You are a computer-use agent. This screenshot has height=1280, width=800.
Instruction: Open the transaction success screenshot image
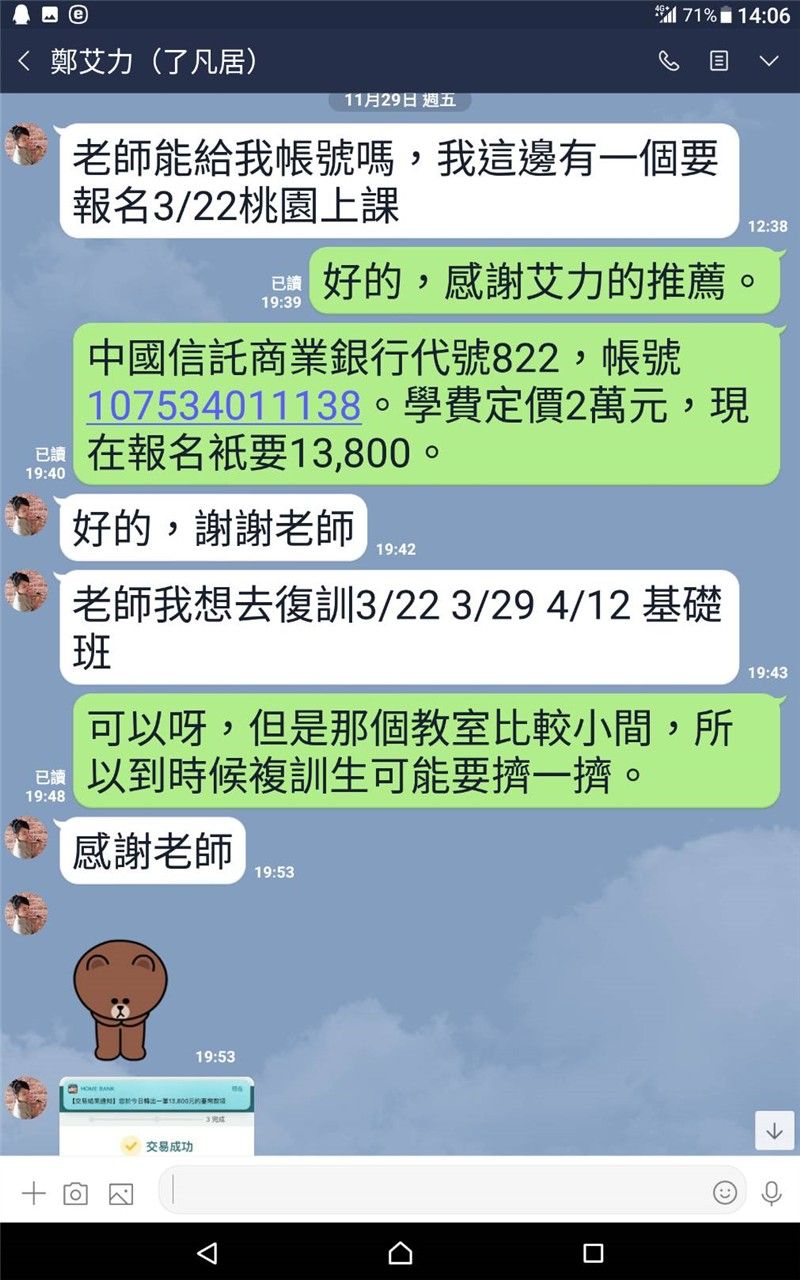[x=156, y=1116]
